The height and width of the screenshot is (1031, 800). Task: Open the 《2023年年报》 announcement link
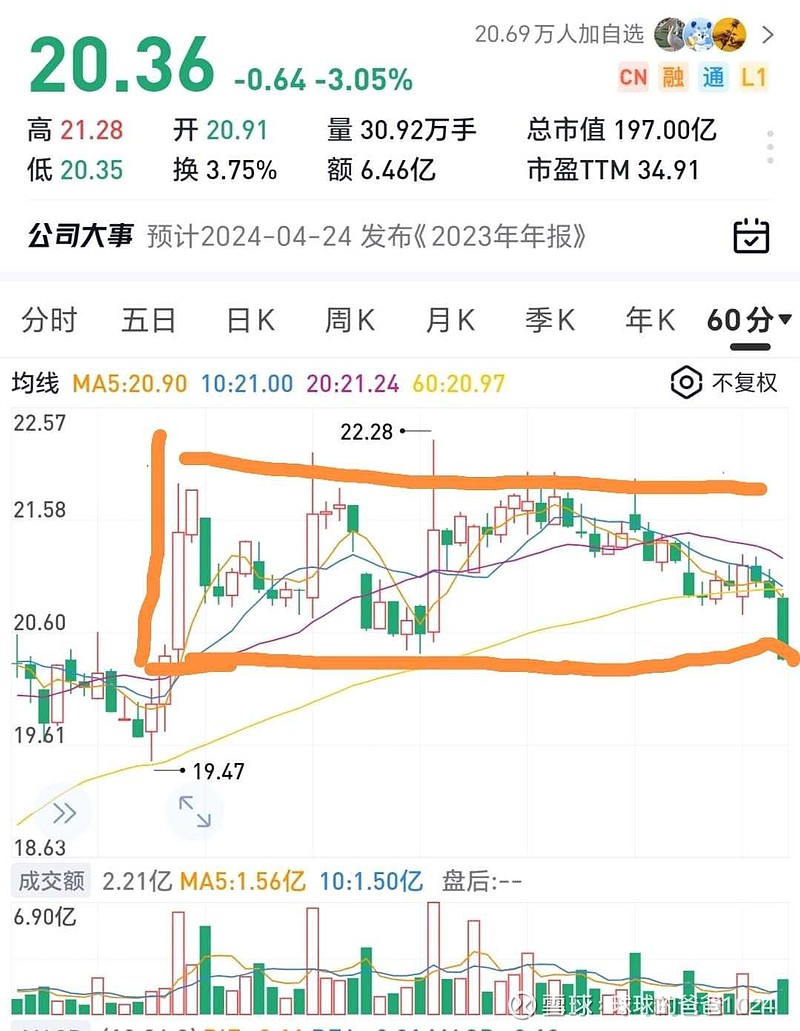click(x=505, y=239)
